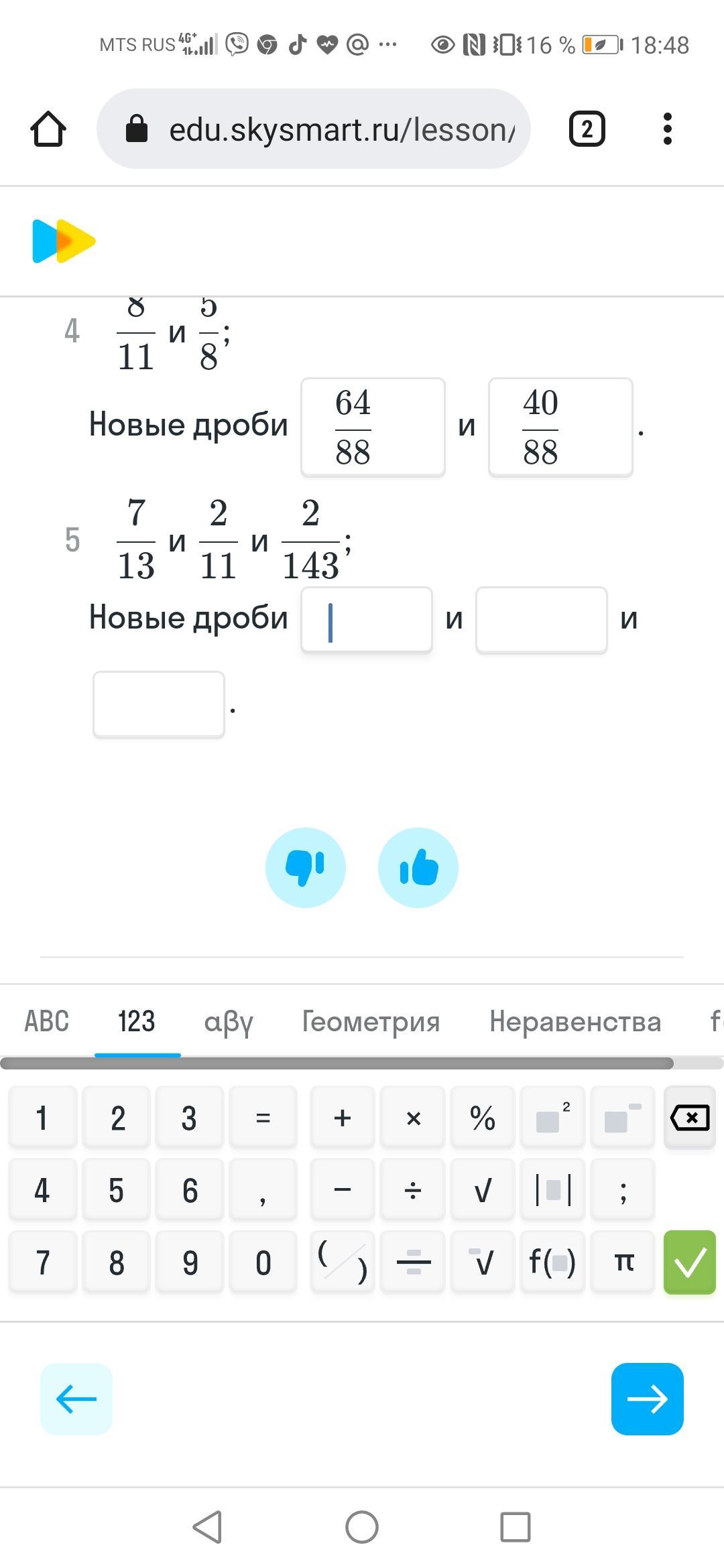Viewport: 724px width, 1568px height.
Task: Open the browser tab switcher
Action: pos(587,129)
